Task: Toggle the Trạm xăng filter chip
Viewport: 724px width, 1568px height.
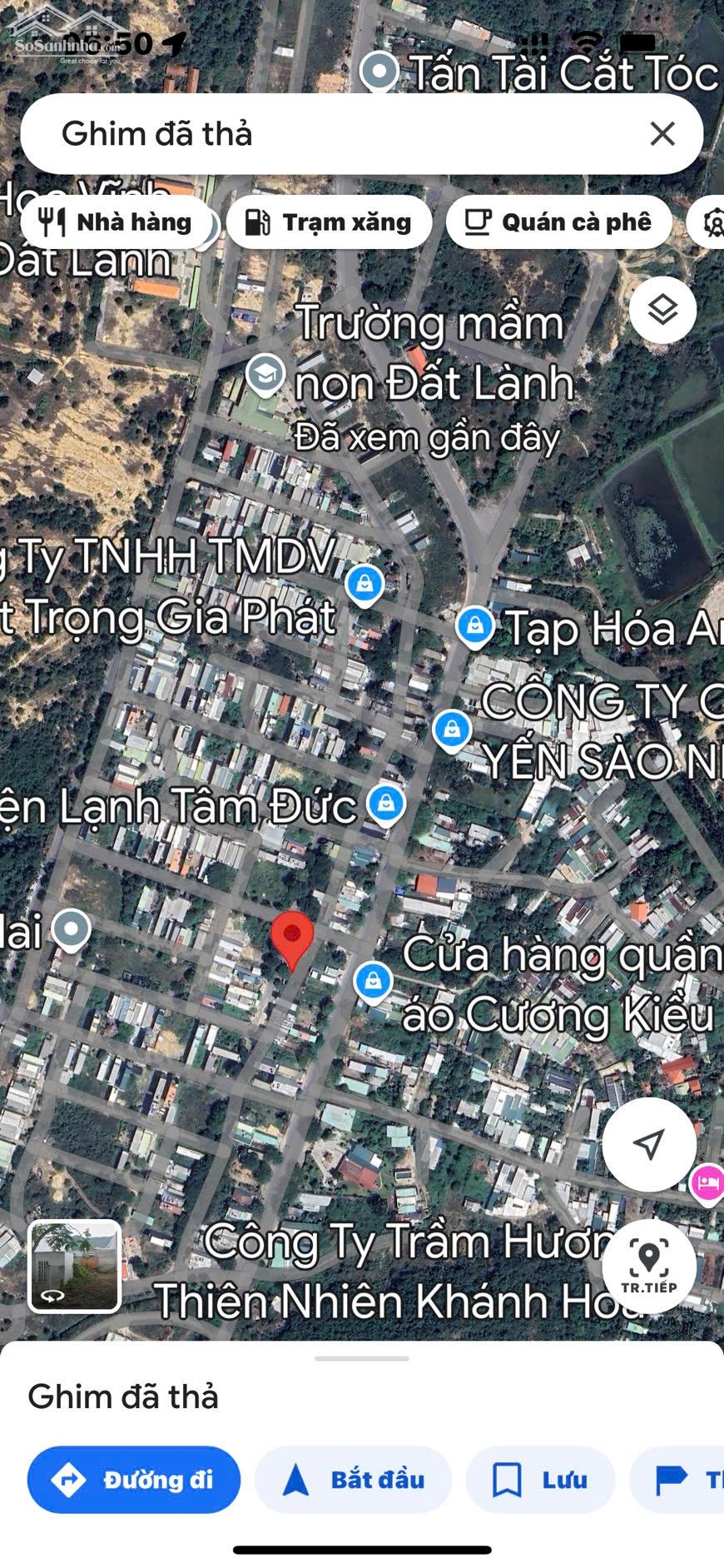Action: point(329,222)
